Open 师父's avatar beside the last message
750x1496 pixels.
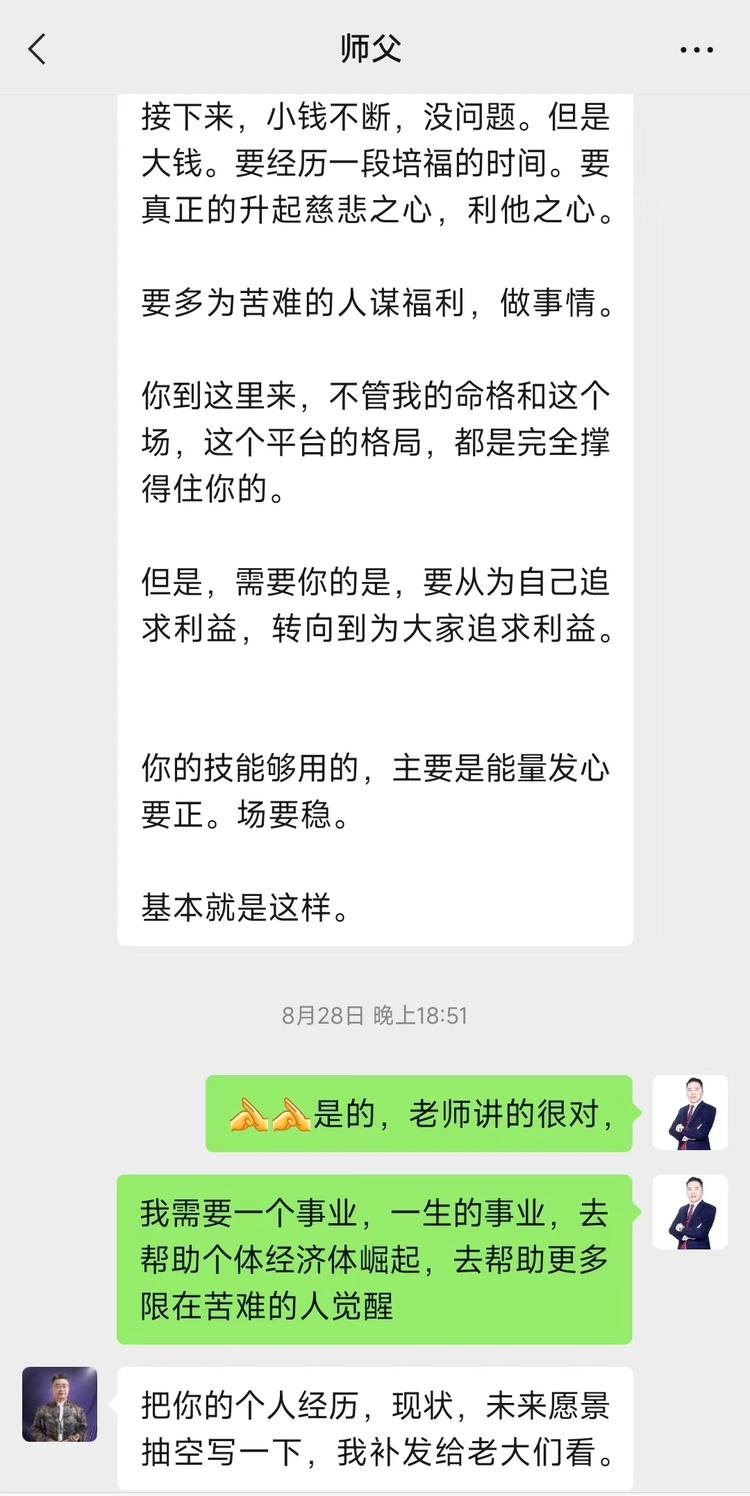click(x=60, y=1404)
